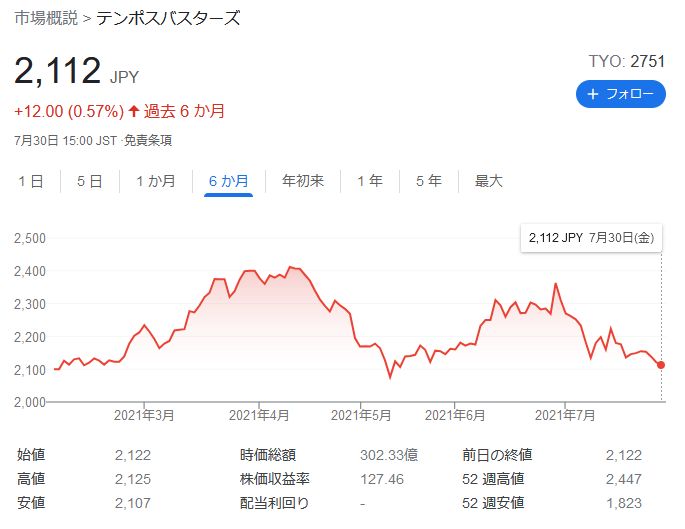Open the 市場概説 breadcrumb link
The height and width of the screenshot is (529, 685).
[x=46, y=18]
